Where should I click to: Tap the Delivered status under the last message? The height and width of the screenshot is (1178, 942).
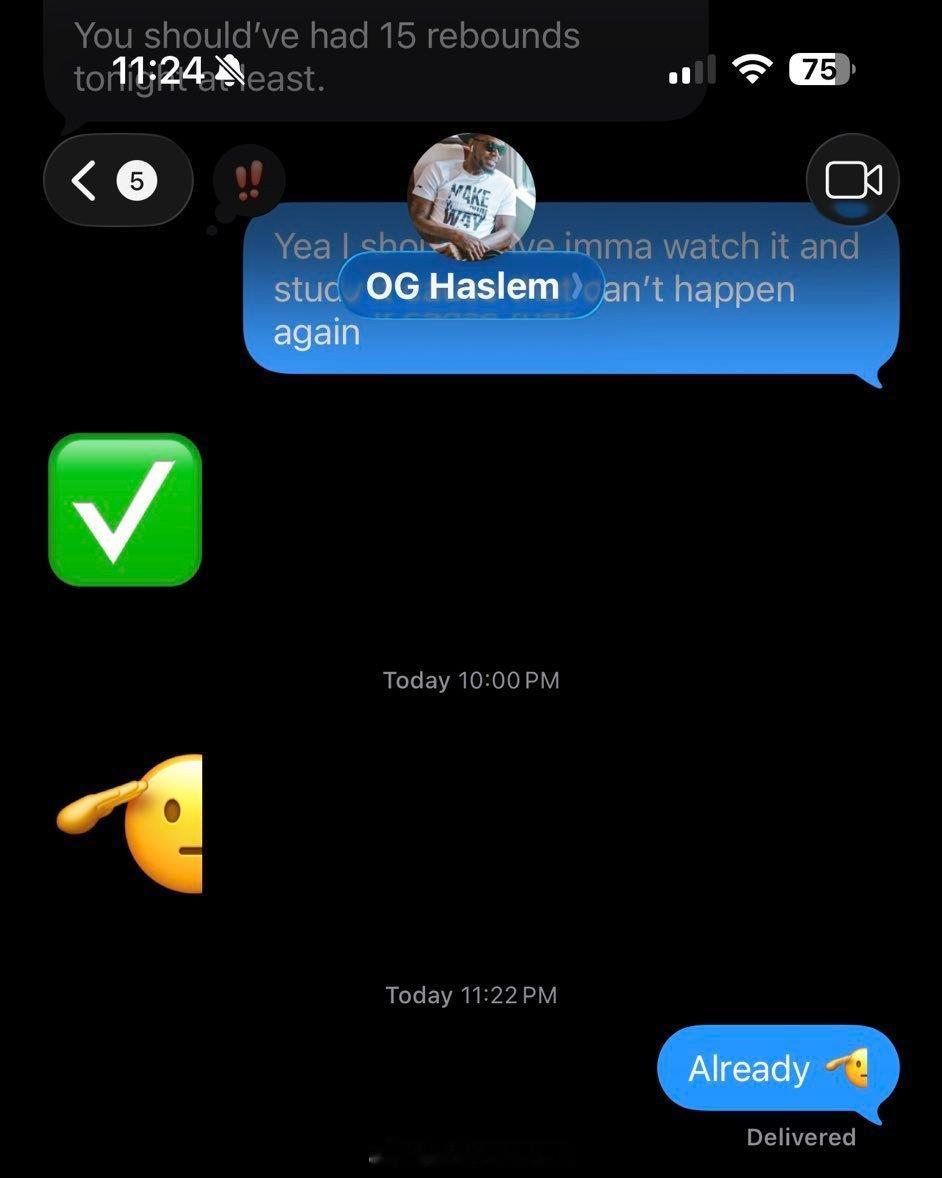[800, 1136]
